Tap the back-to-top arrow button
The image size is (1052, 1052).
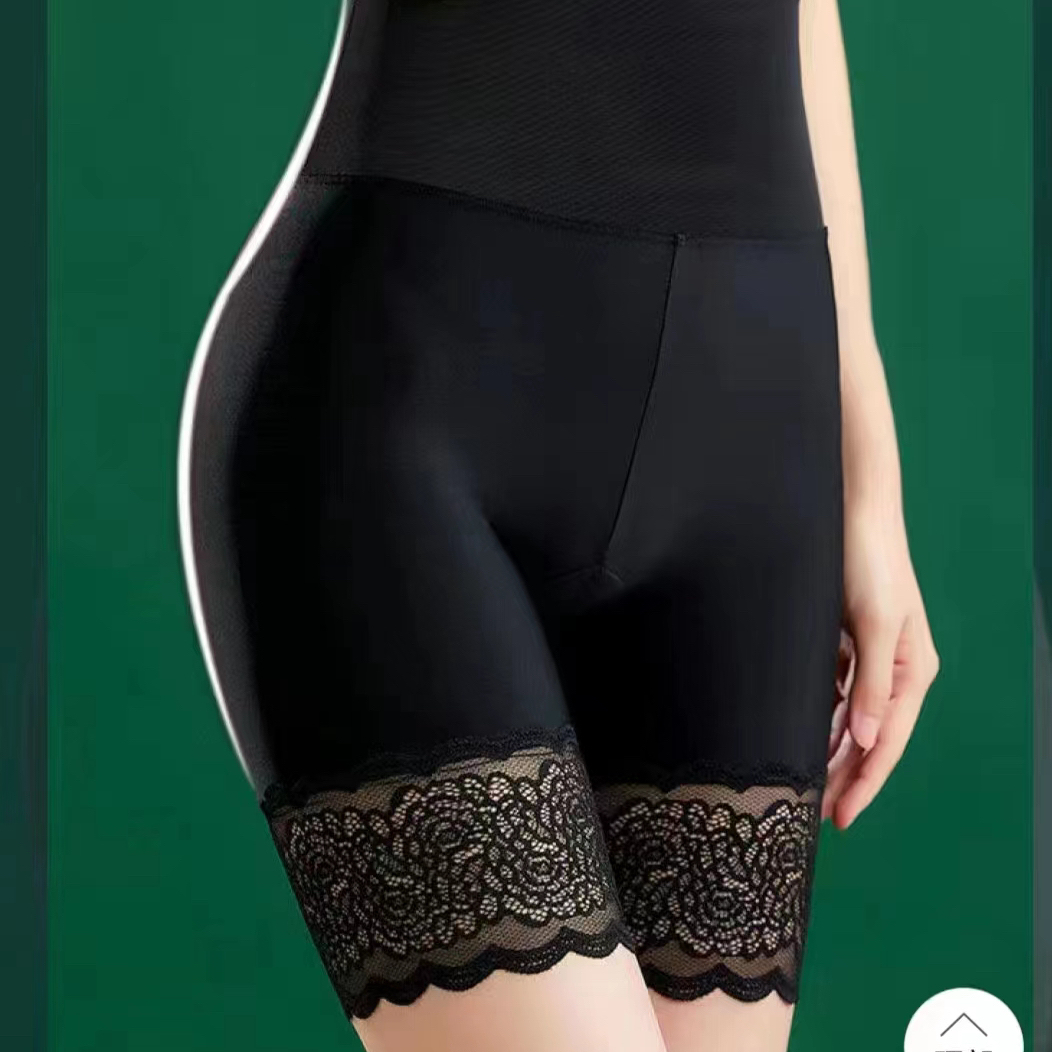[x=963, y=1021]
